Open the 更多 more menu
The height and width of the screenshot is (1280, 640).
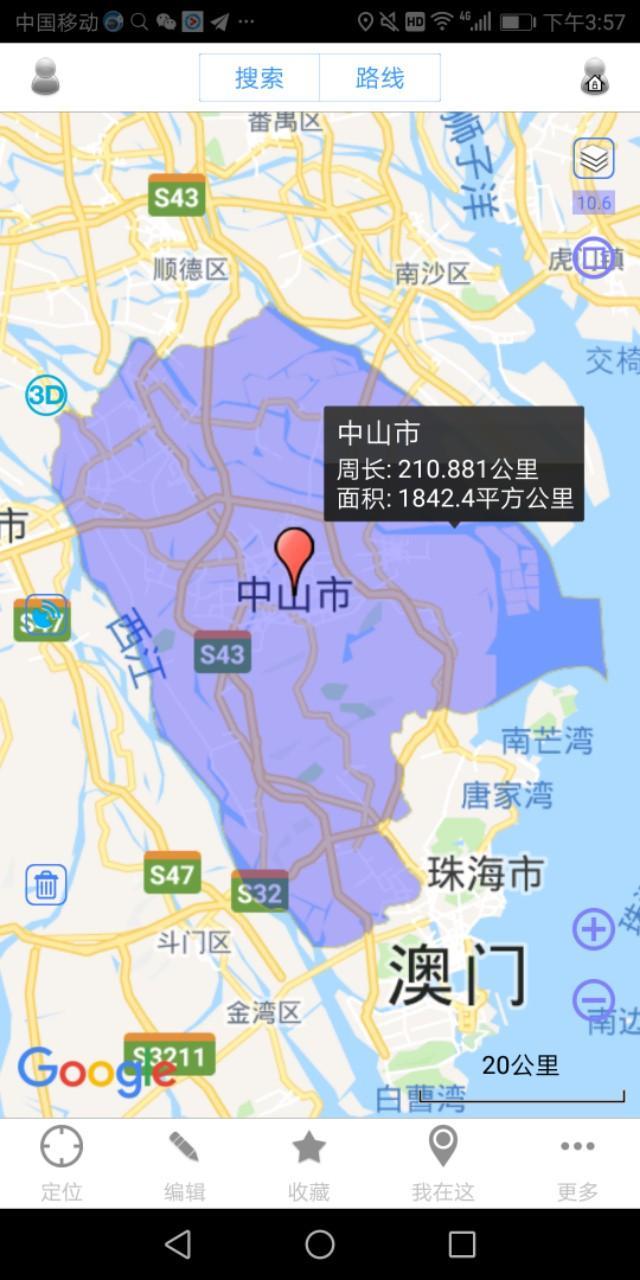click(x=577, y=1163)
